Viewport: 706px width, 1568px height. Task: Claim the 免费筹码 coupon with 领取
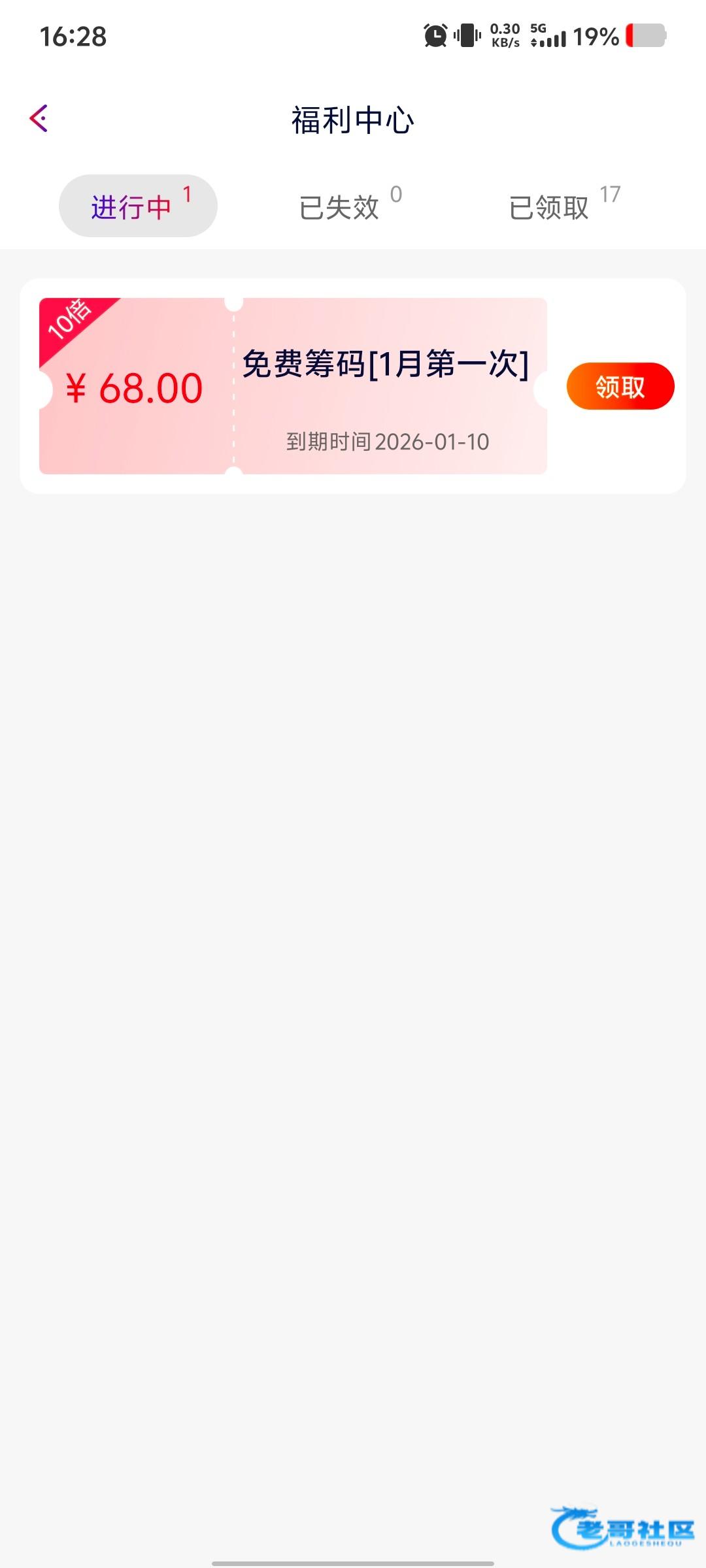[620, 386]
